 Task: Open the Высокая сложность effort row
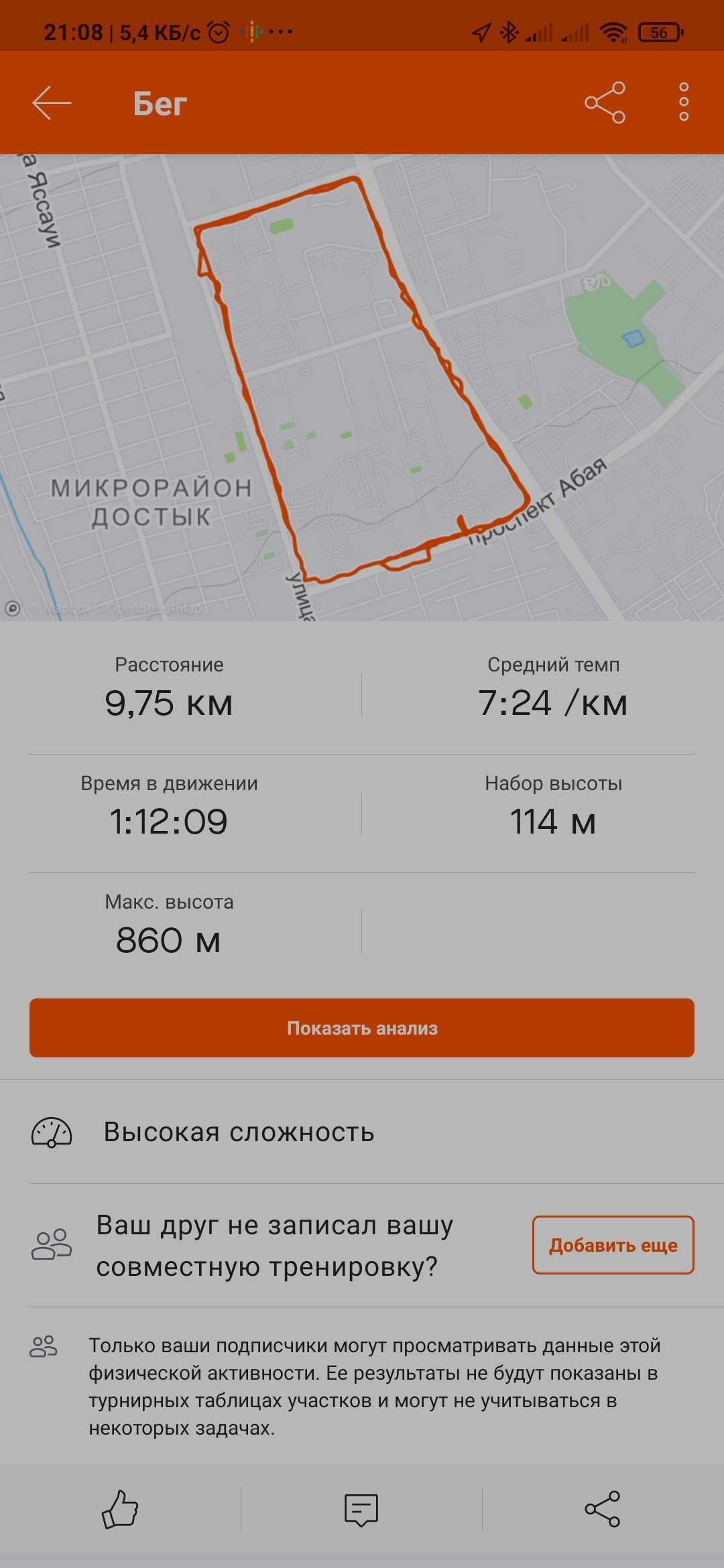238,1132
